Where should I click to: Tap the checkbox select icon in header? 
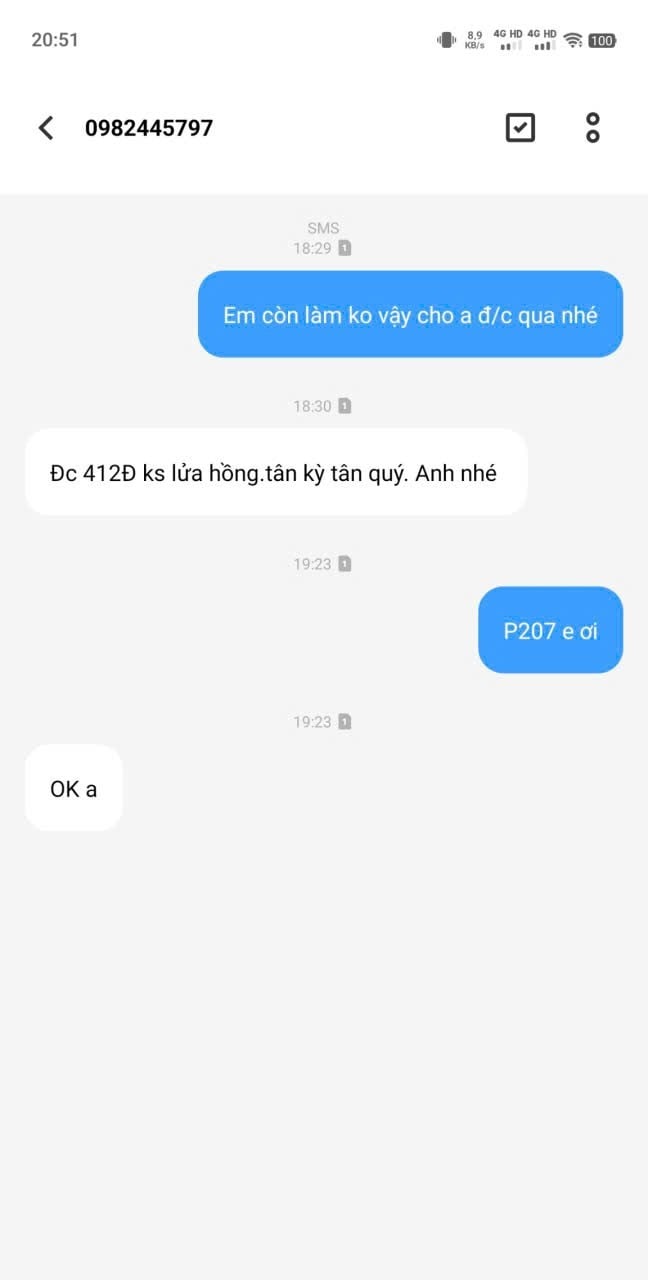pos(520,128)
